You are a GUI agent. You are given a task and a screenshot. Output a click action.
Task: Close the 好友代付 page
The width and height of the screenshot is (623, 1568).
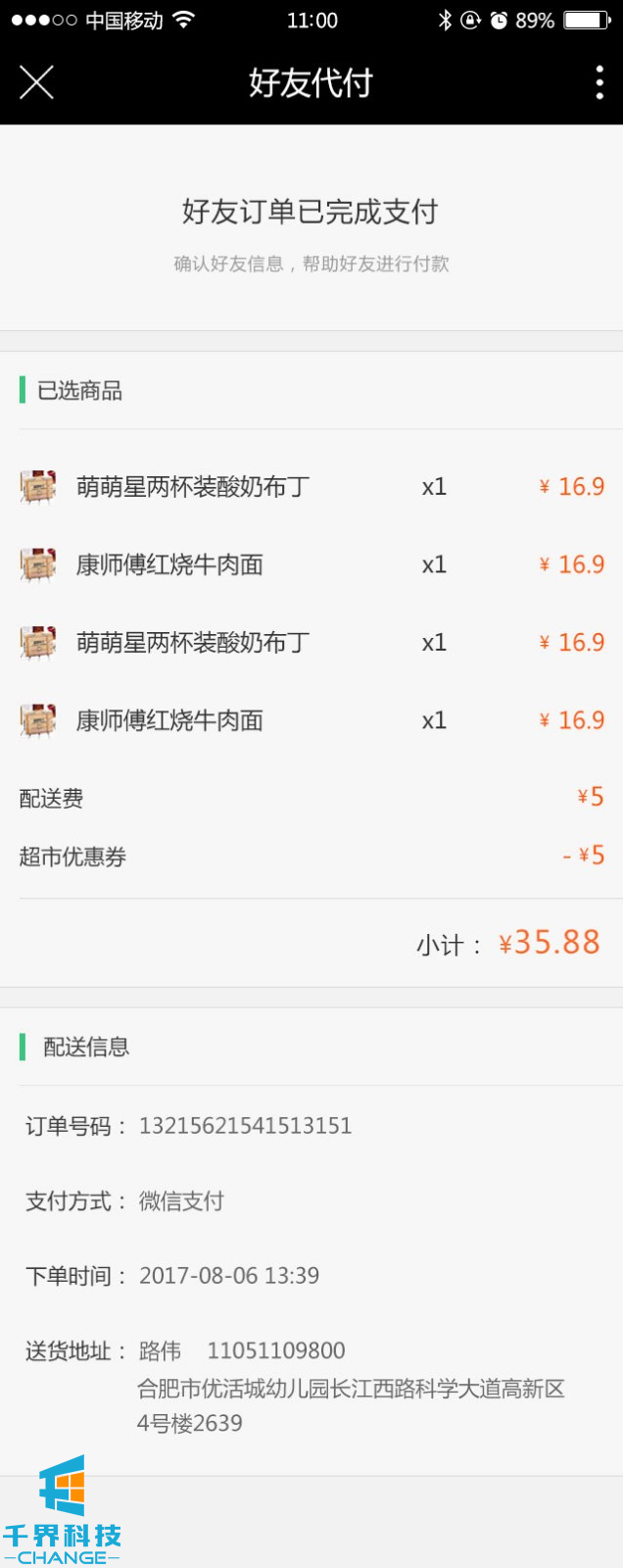click(36, 83)
